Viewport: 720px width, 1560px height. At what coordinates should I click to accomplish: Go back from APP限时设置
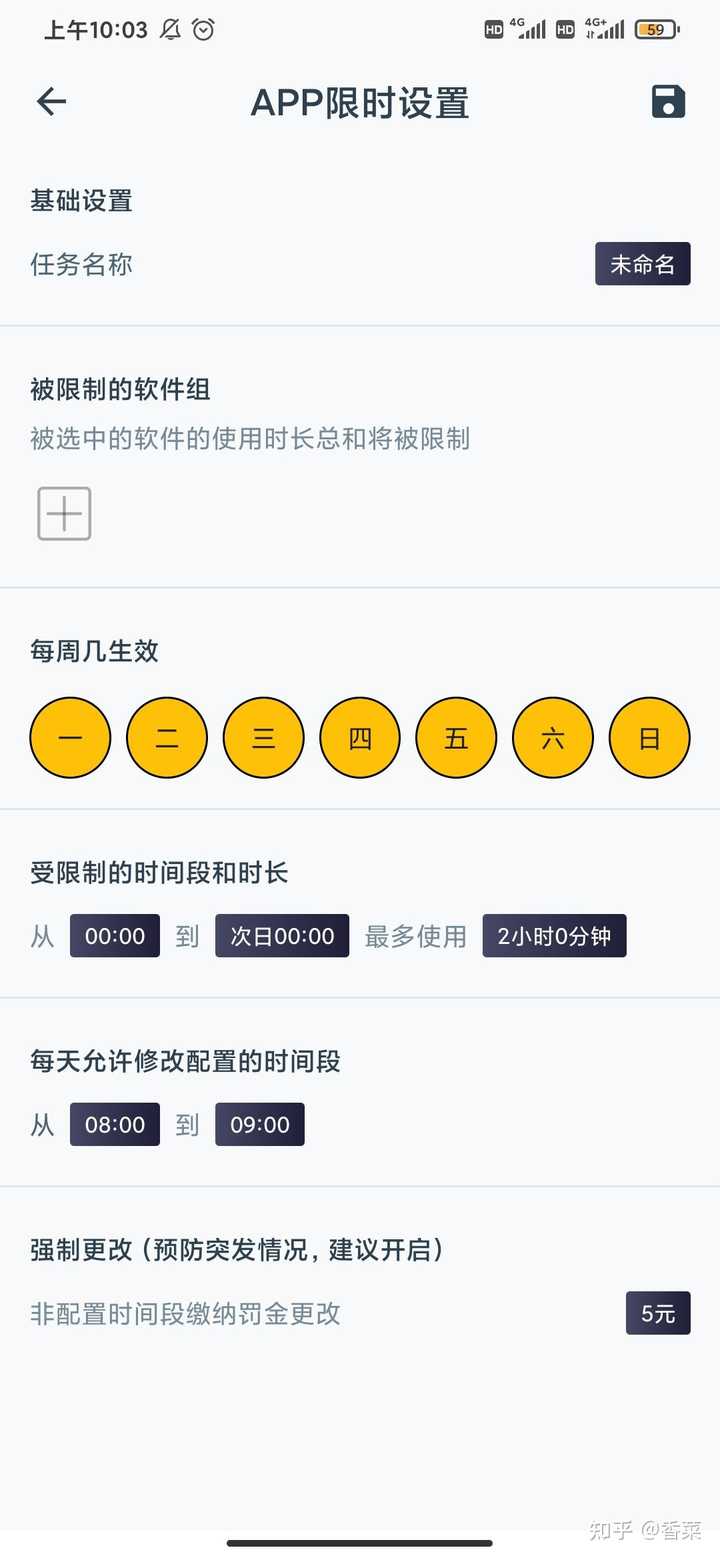[x=51, y=101]
